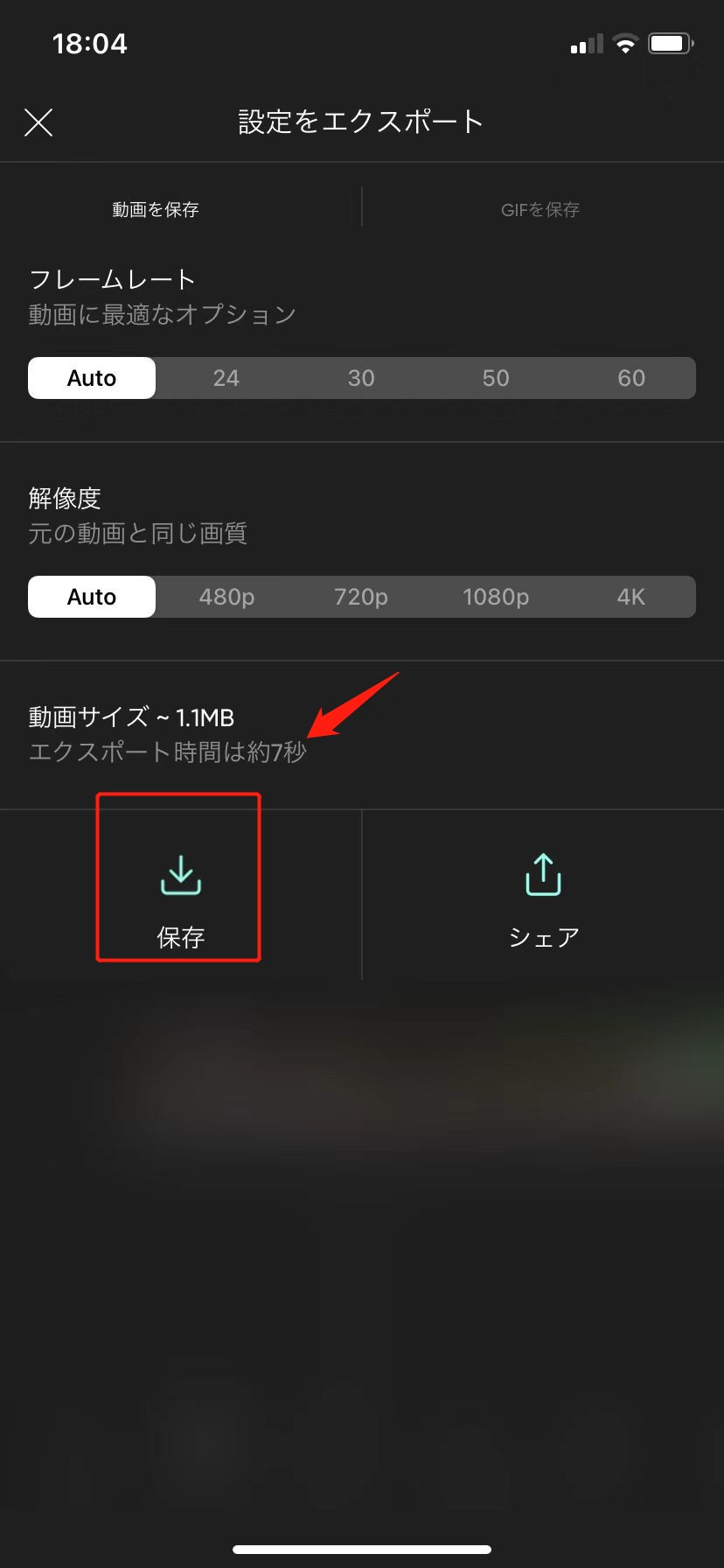This screenshot has width=724, height=1568.
Task: Select 1080p resolution
Action: pos(496,597)
